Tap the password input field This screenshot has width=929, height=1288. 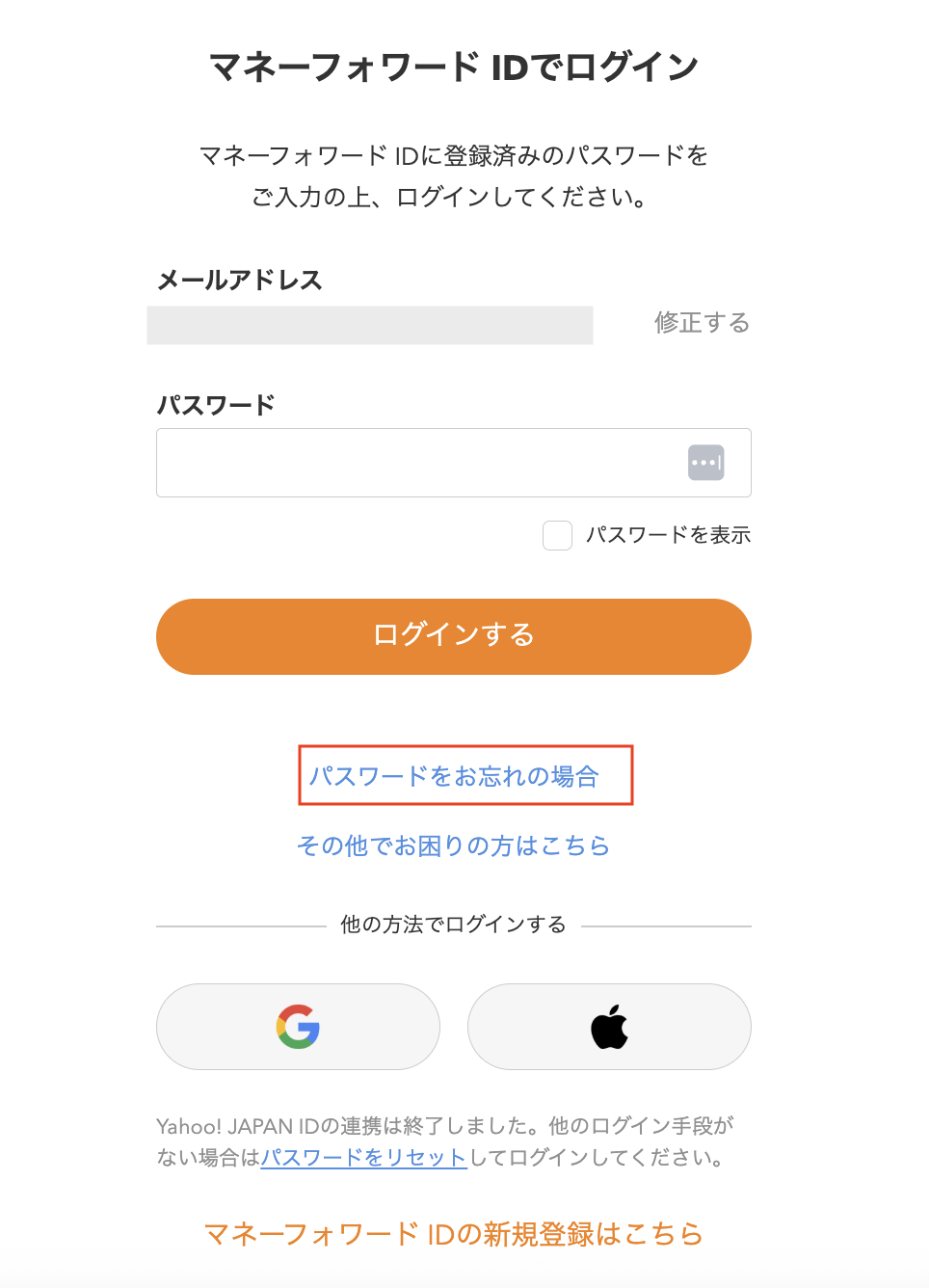pos(414,463)
